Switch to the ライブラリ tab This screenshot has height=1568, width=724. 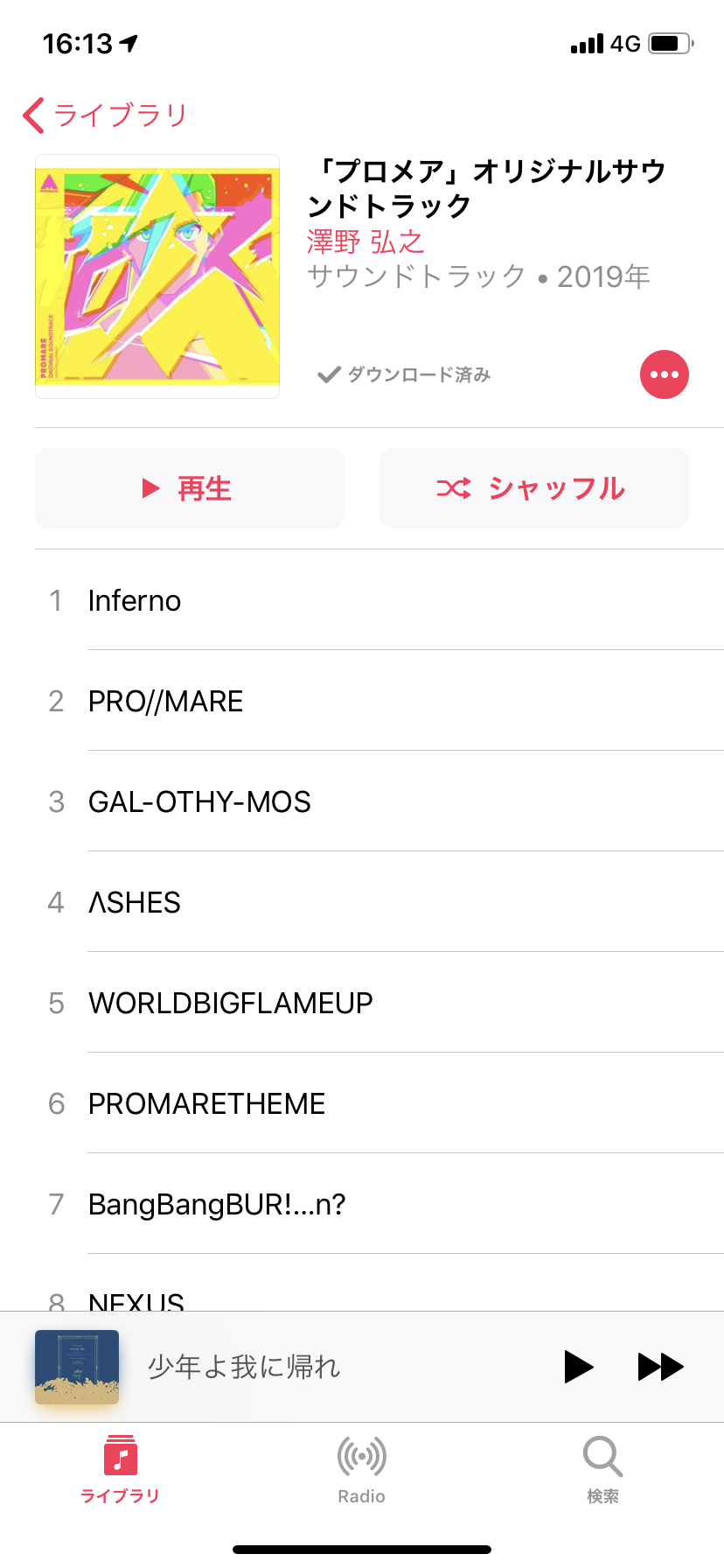coord(121,1470)
